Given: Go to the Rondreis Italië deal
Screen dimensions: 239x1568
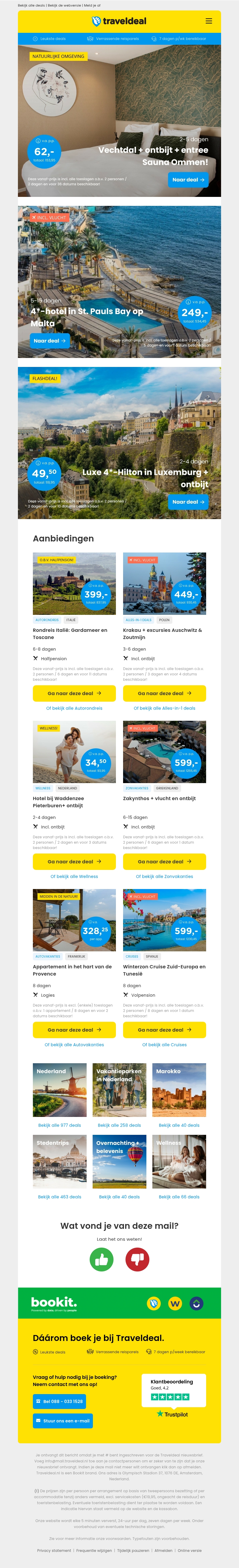Looking at the screenshot, I should pyautogui.click(x=74, y=693).
